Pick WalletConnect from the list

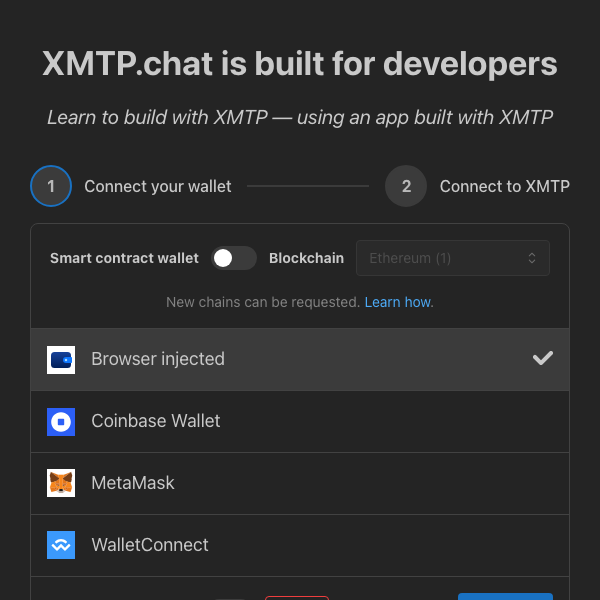(300, 545)
